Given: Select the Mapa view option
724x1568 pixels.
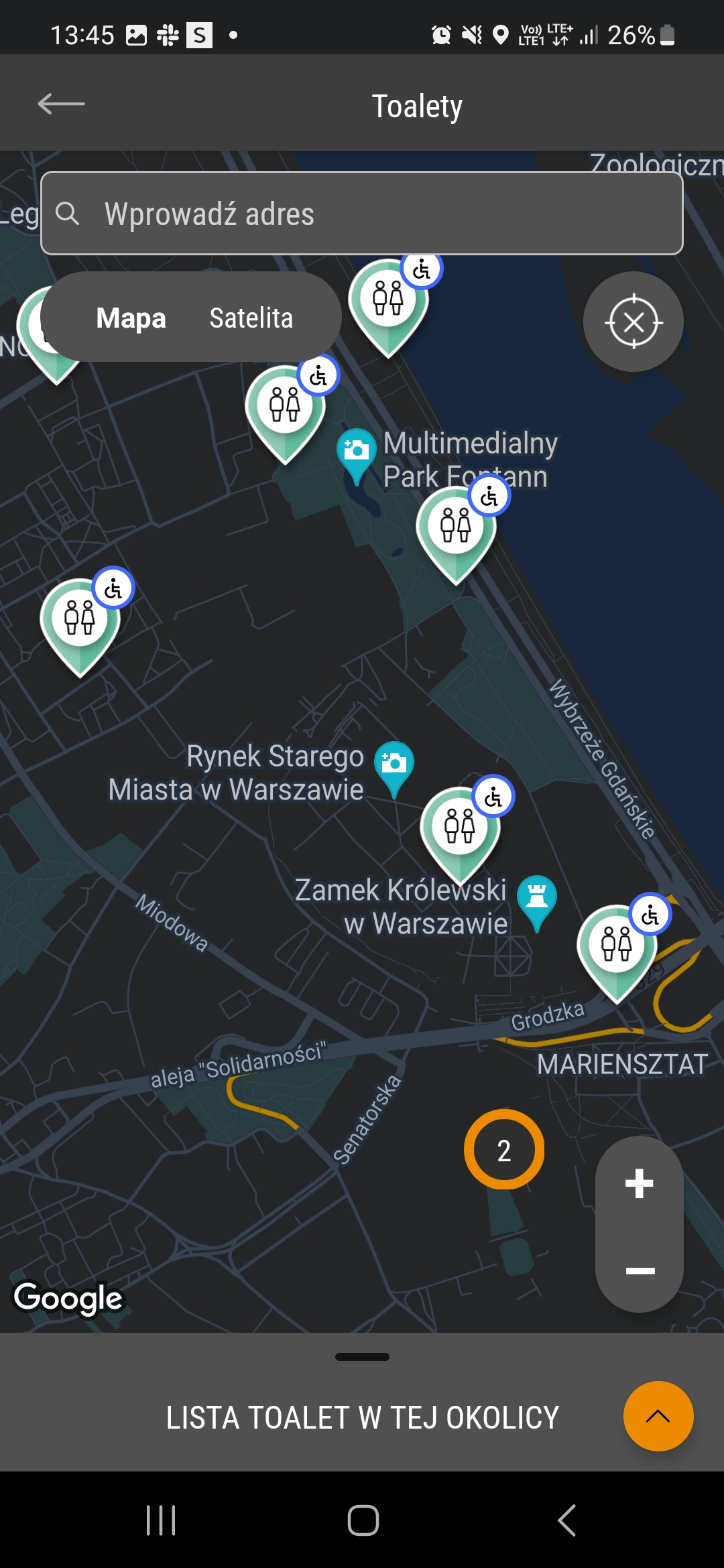Looking at the screenshot, I should [x=131, y=318].
